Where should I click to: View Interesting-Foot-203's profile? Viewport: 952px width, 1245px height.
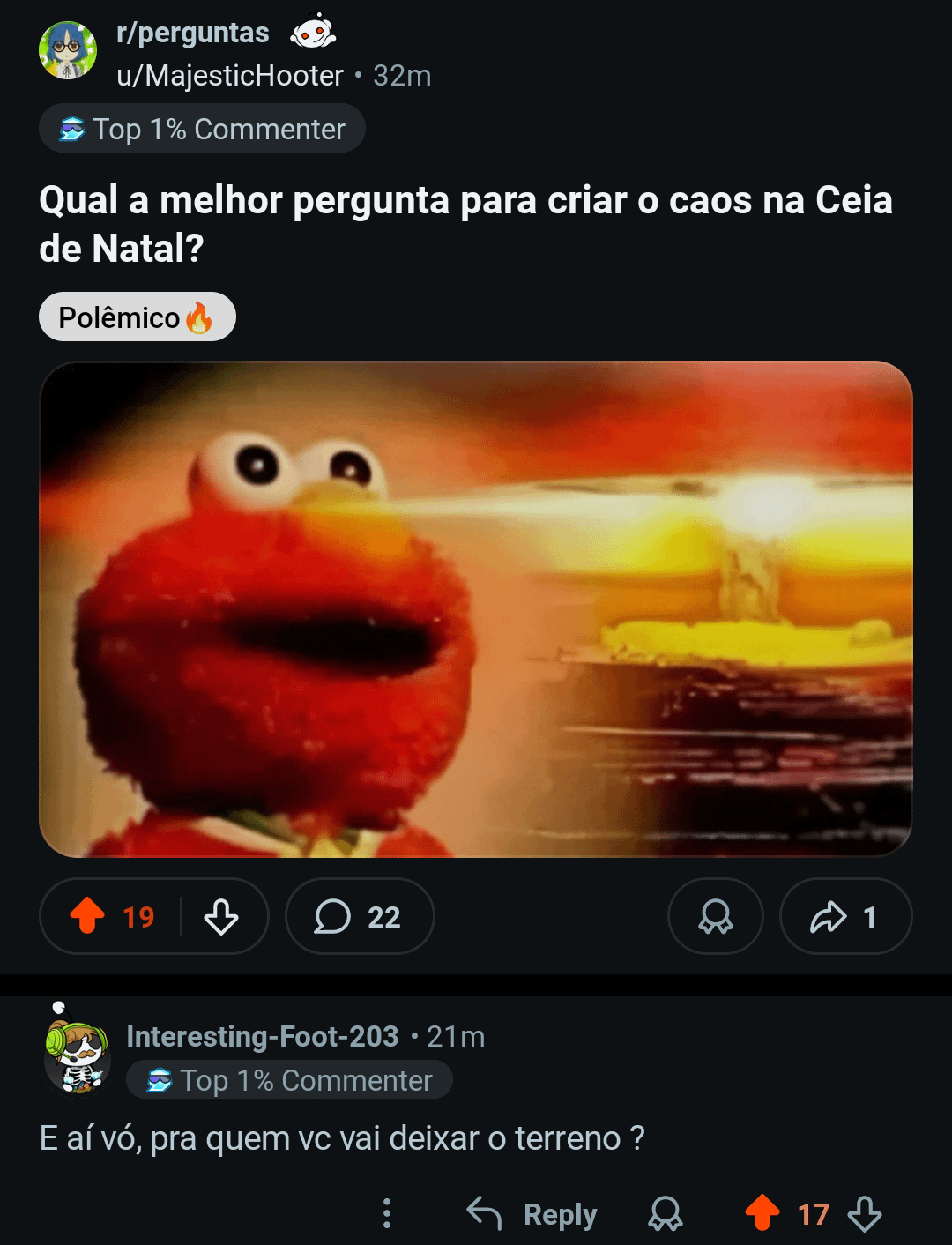(262, 1037)
